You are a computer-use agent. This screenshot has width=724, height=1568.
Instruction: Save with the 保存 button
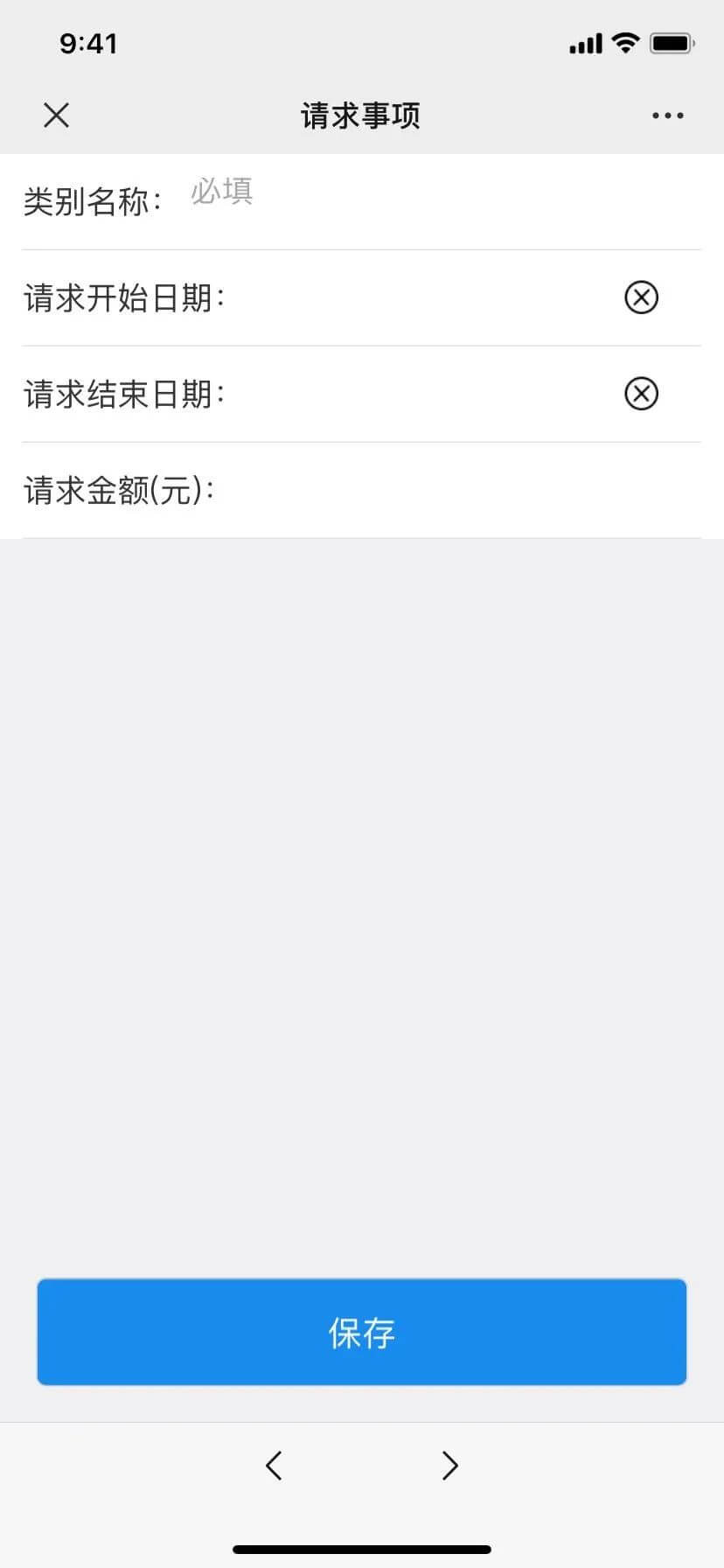coord(361,1332)
